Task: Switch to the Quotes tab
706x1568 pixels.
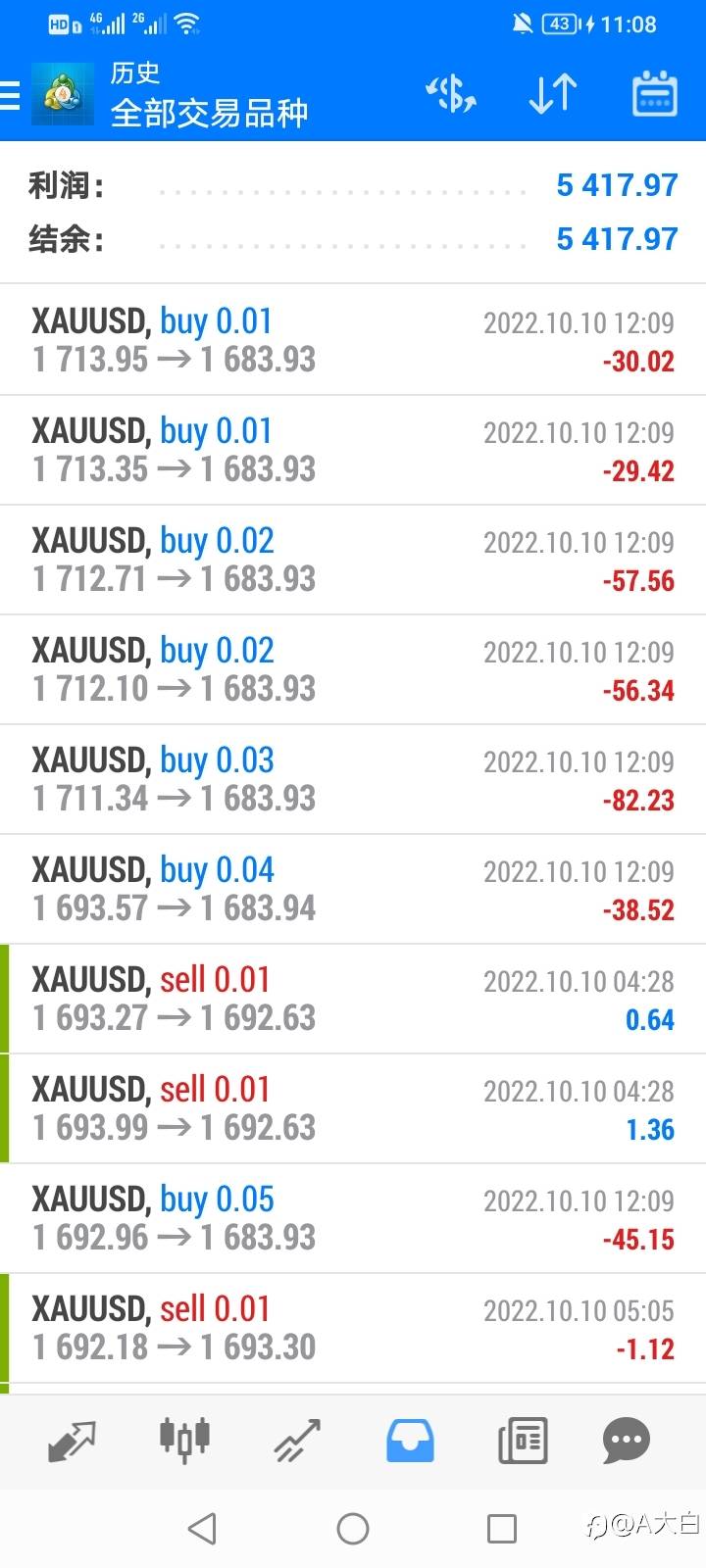Action: (73, 1441)
